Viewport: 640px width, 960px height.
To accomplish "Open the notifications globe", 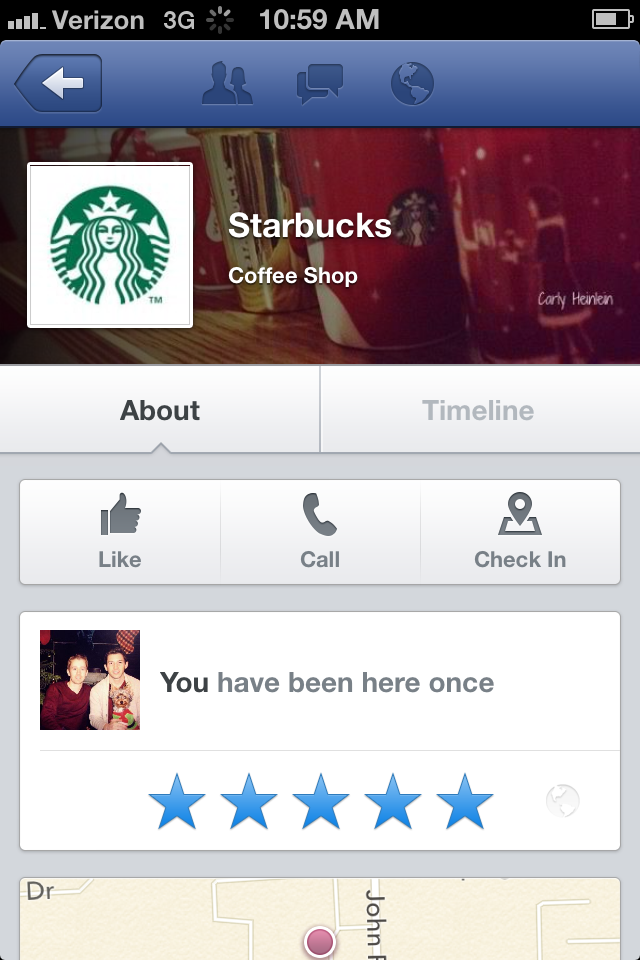I will click(412, 84).
